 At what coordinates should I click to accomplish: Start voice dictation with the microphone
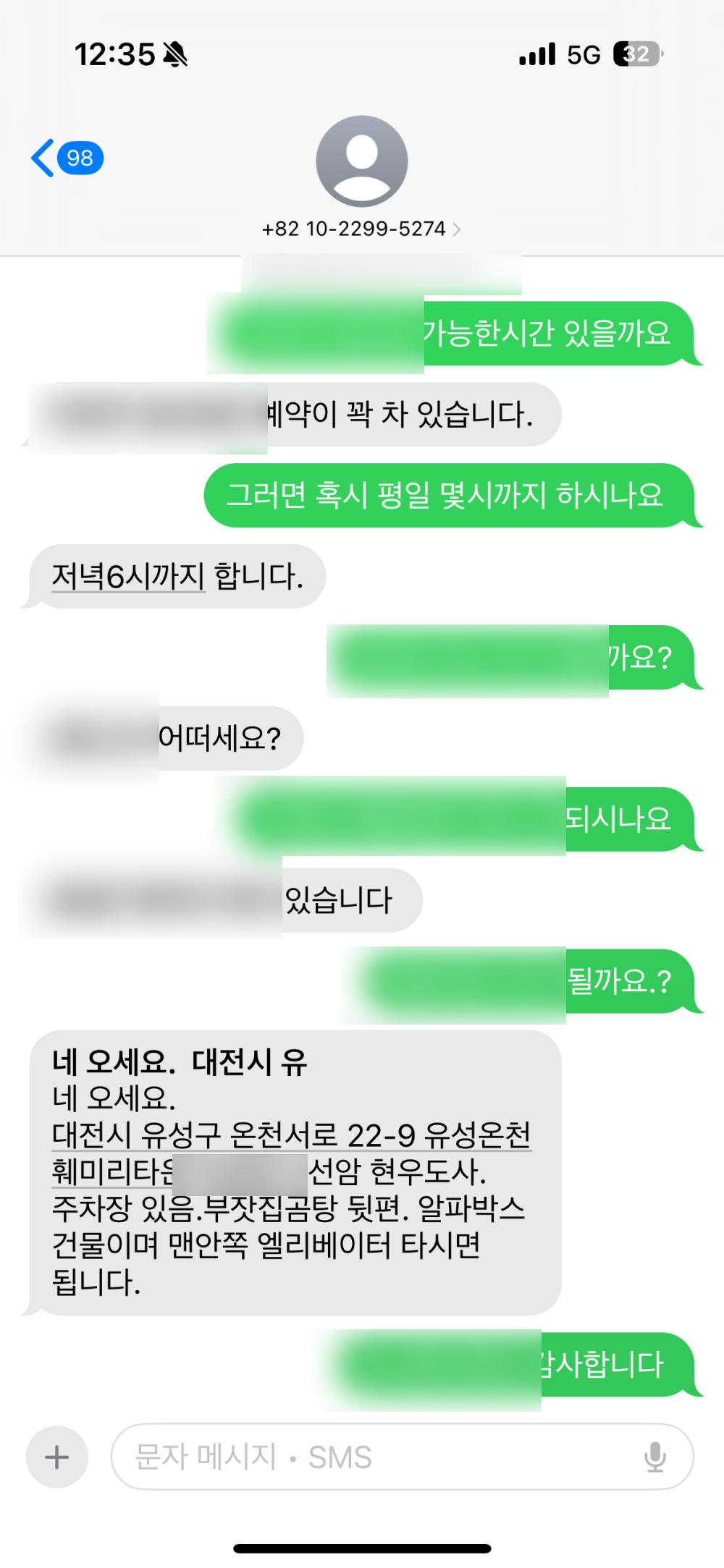click(x=654, y=1457)
